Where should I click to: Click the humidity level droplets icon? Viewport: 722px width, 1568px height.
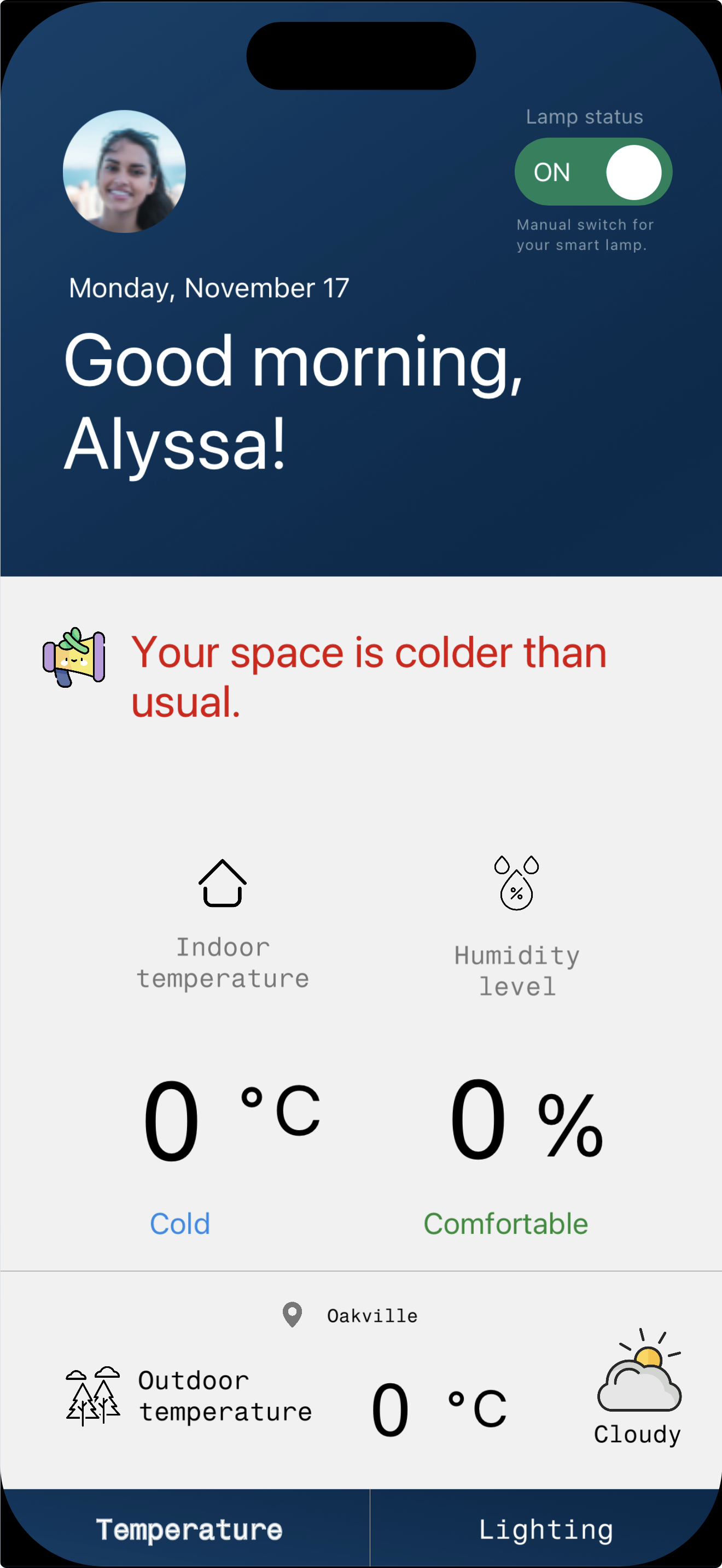(x=516, y=888)
